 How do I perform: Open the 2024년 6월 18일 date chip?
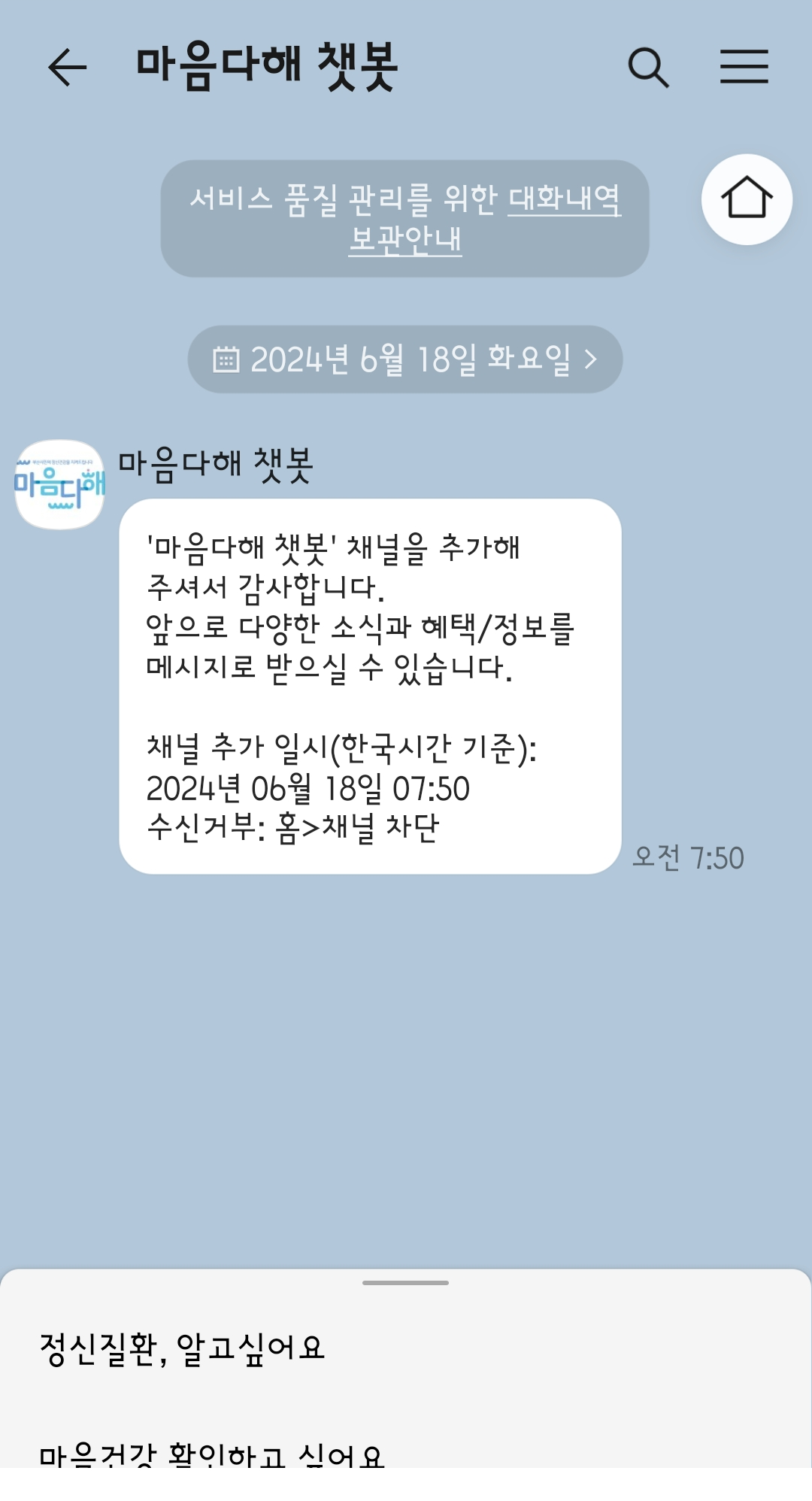pyautogui.click(x=405, y=359)
